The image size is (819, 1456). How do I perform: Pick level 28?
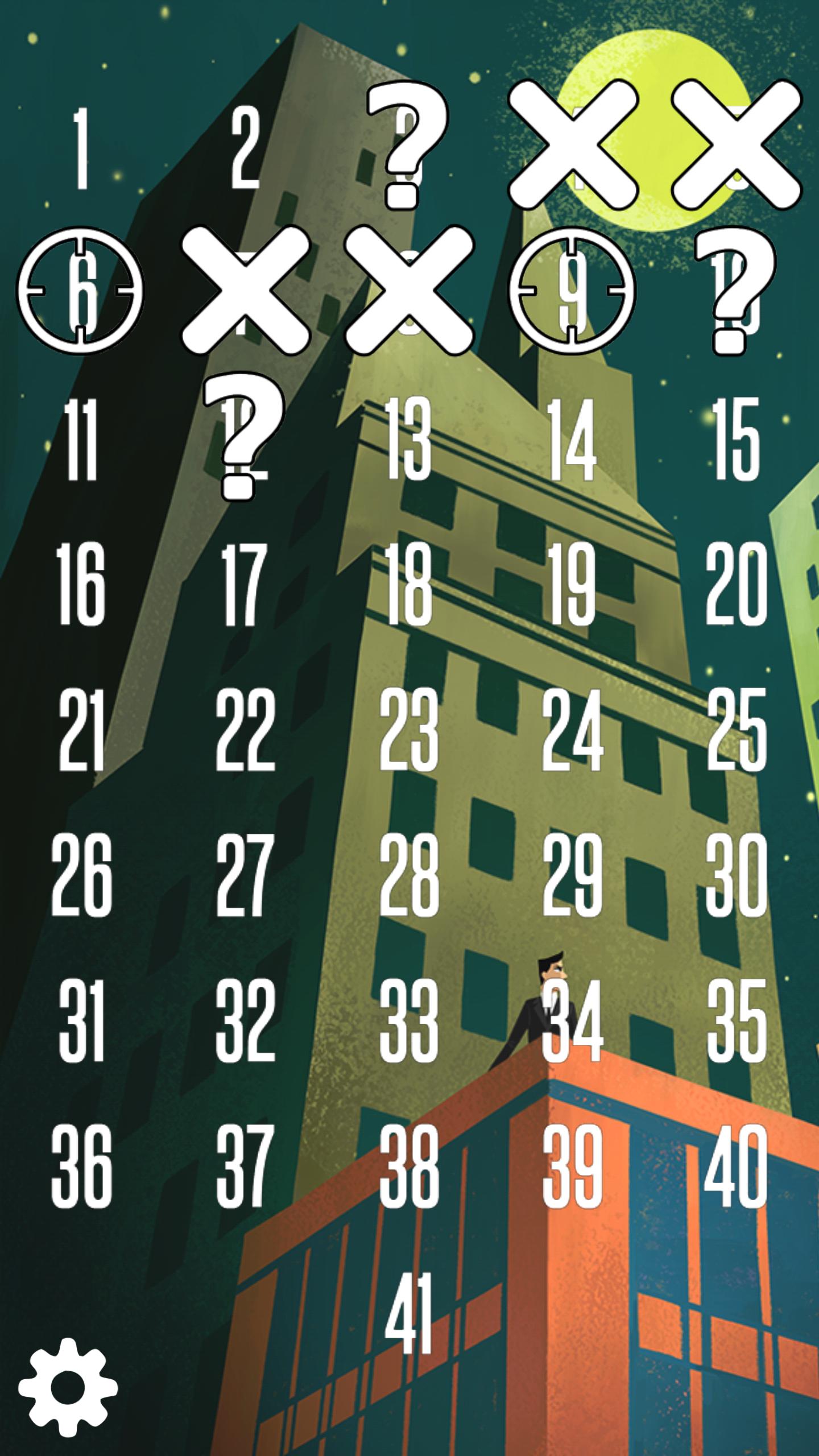coord(409,875)
